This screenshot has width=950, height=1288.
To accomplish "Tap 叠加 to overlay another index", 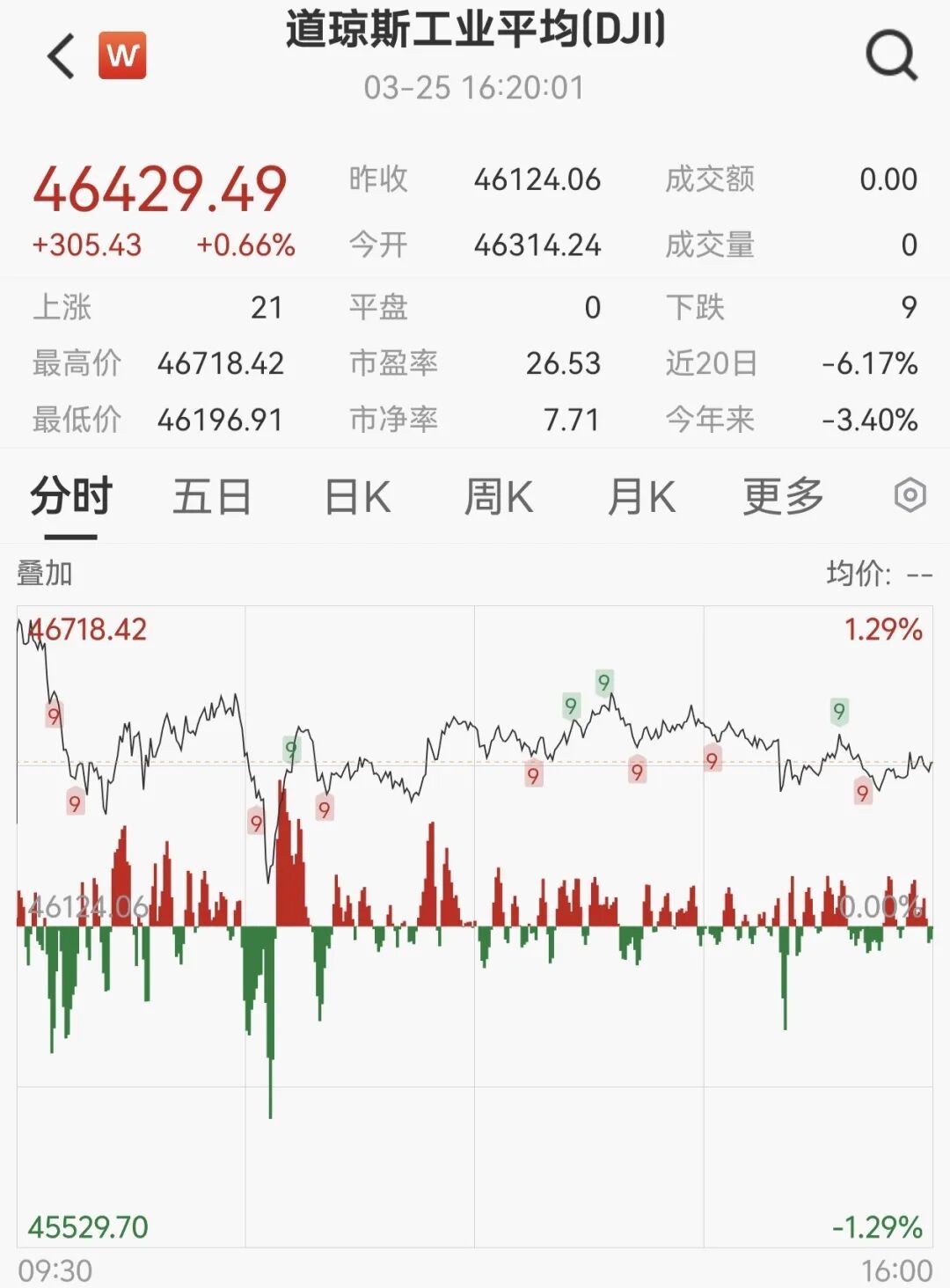I will pyautogui.click(x=45, y=574).
